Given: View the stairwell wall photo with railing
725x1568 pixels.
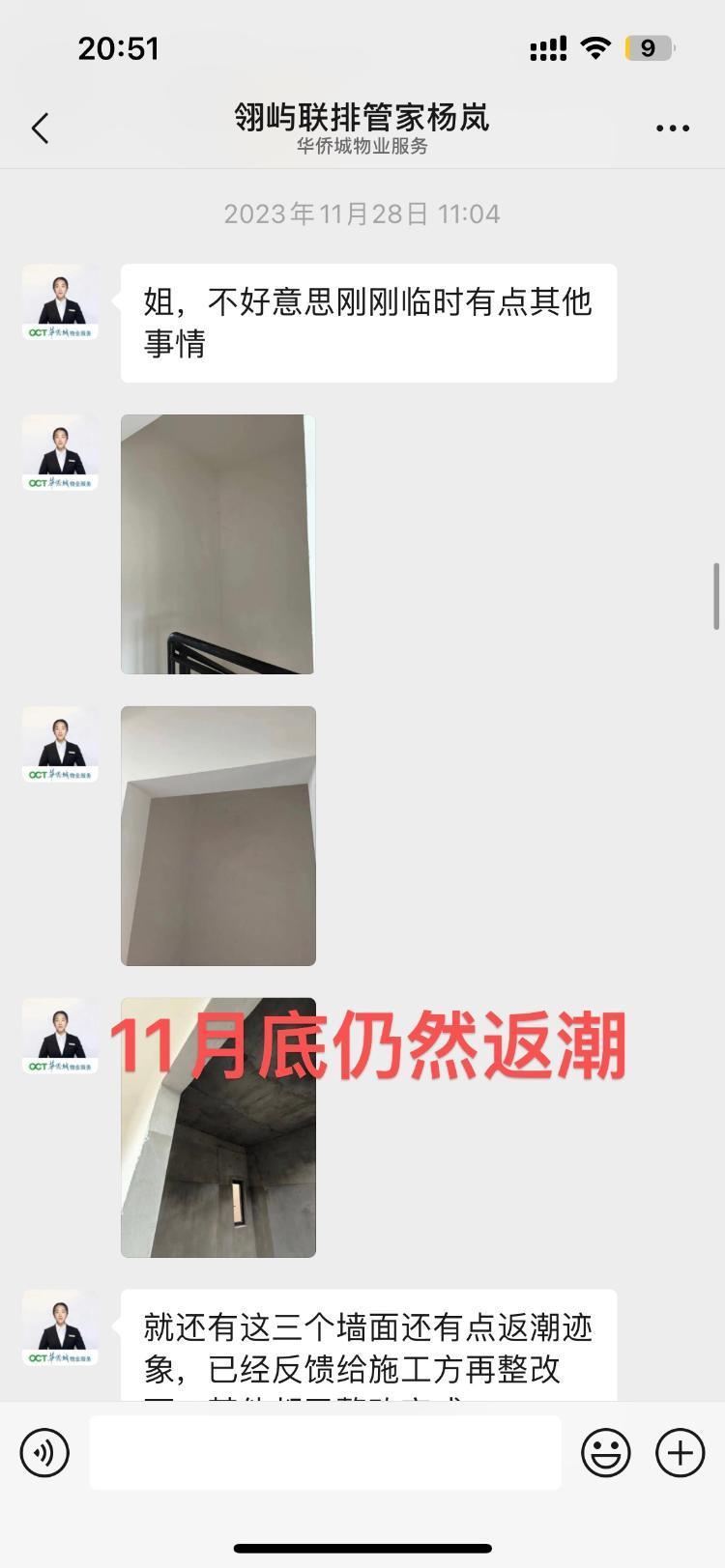Looking at the screenshot, I should [x=217, y=544].
